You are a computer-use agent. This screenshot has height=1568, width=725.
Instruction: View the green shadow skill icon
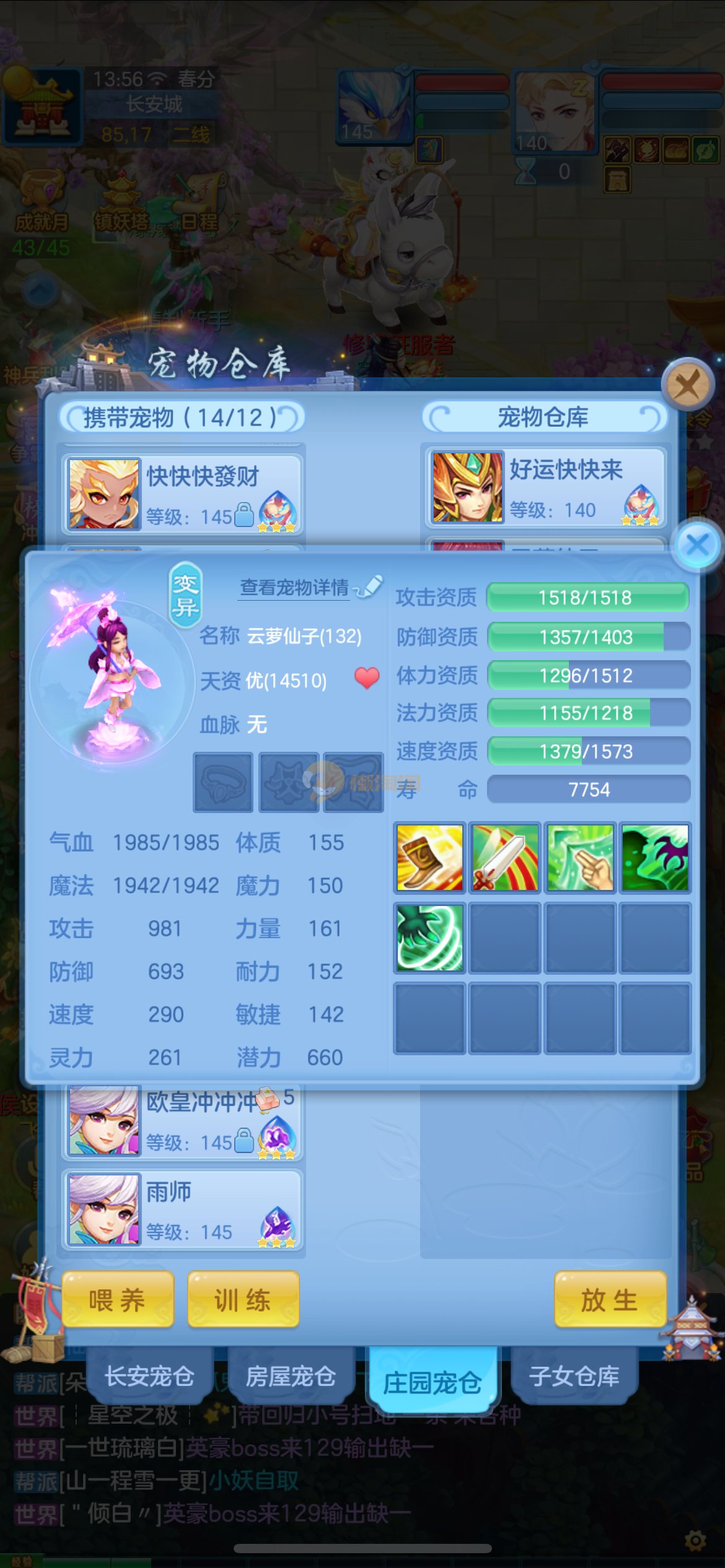click(x=655, y=858)
